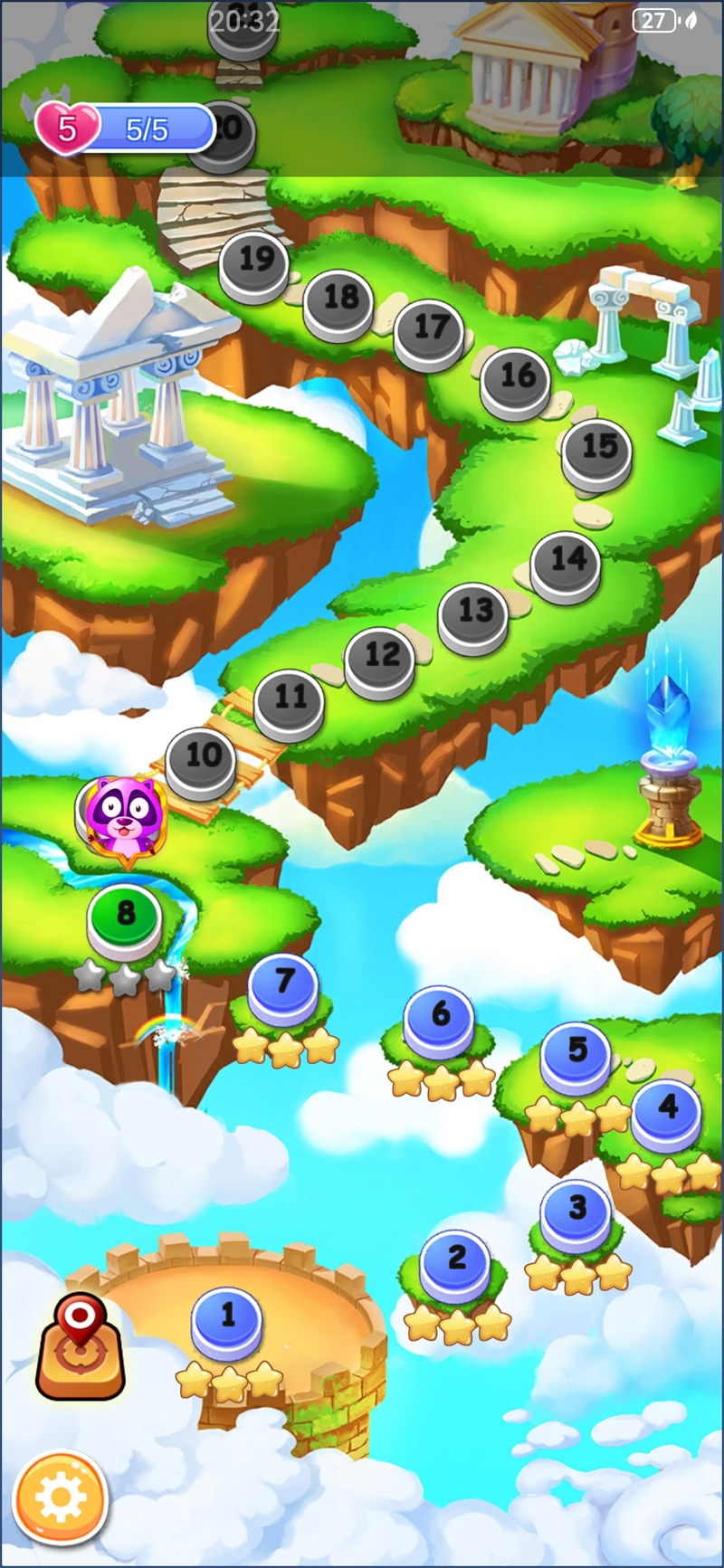Select locked level 11
The height and width of the screenshot is (1568, 724).
click(x=290, y=699)
